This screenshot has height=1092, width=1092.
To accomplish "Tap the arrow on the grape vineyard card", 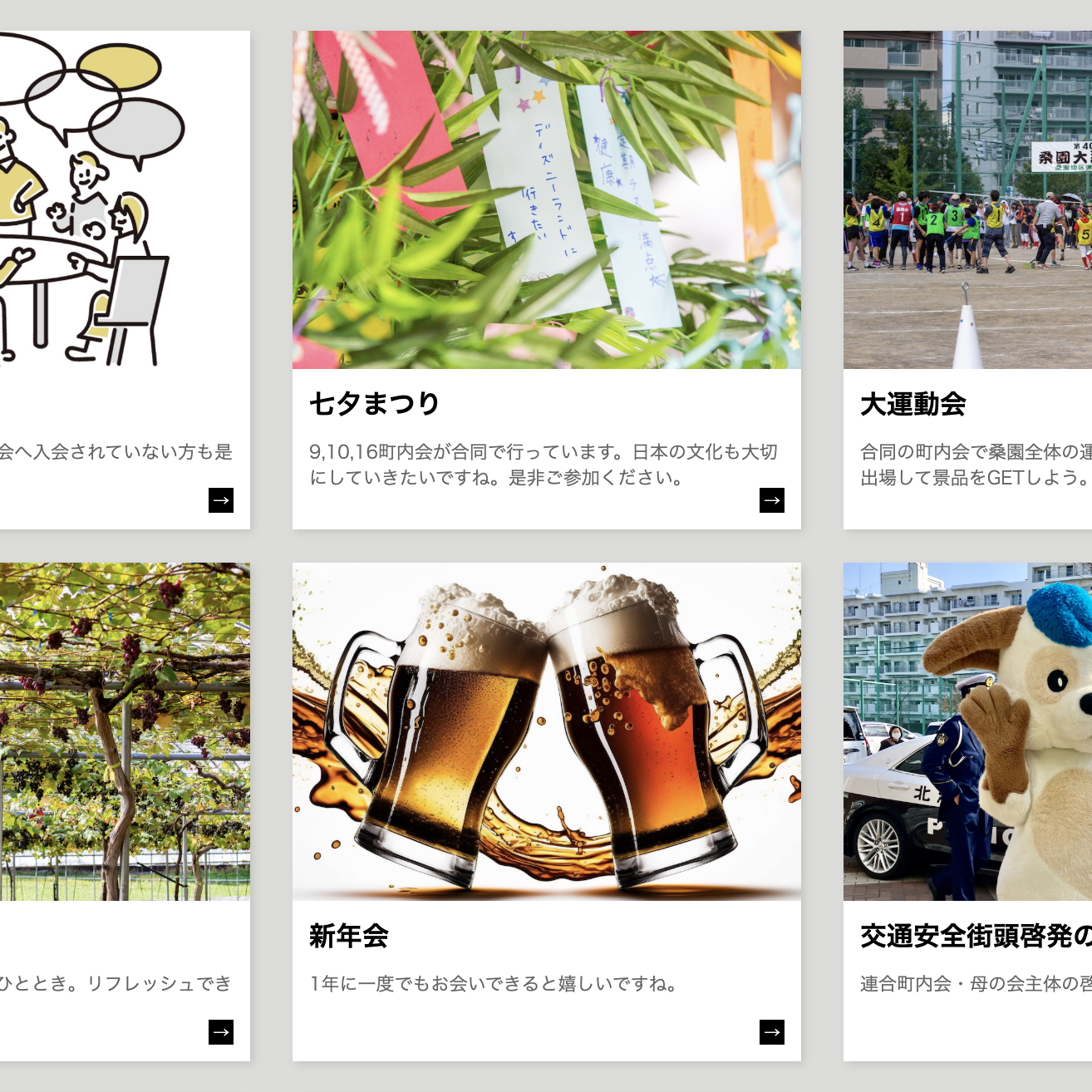I will click(220, 1032).
